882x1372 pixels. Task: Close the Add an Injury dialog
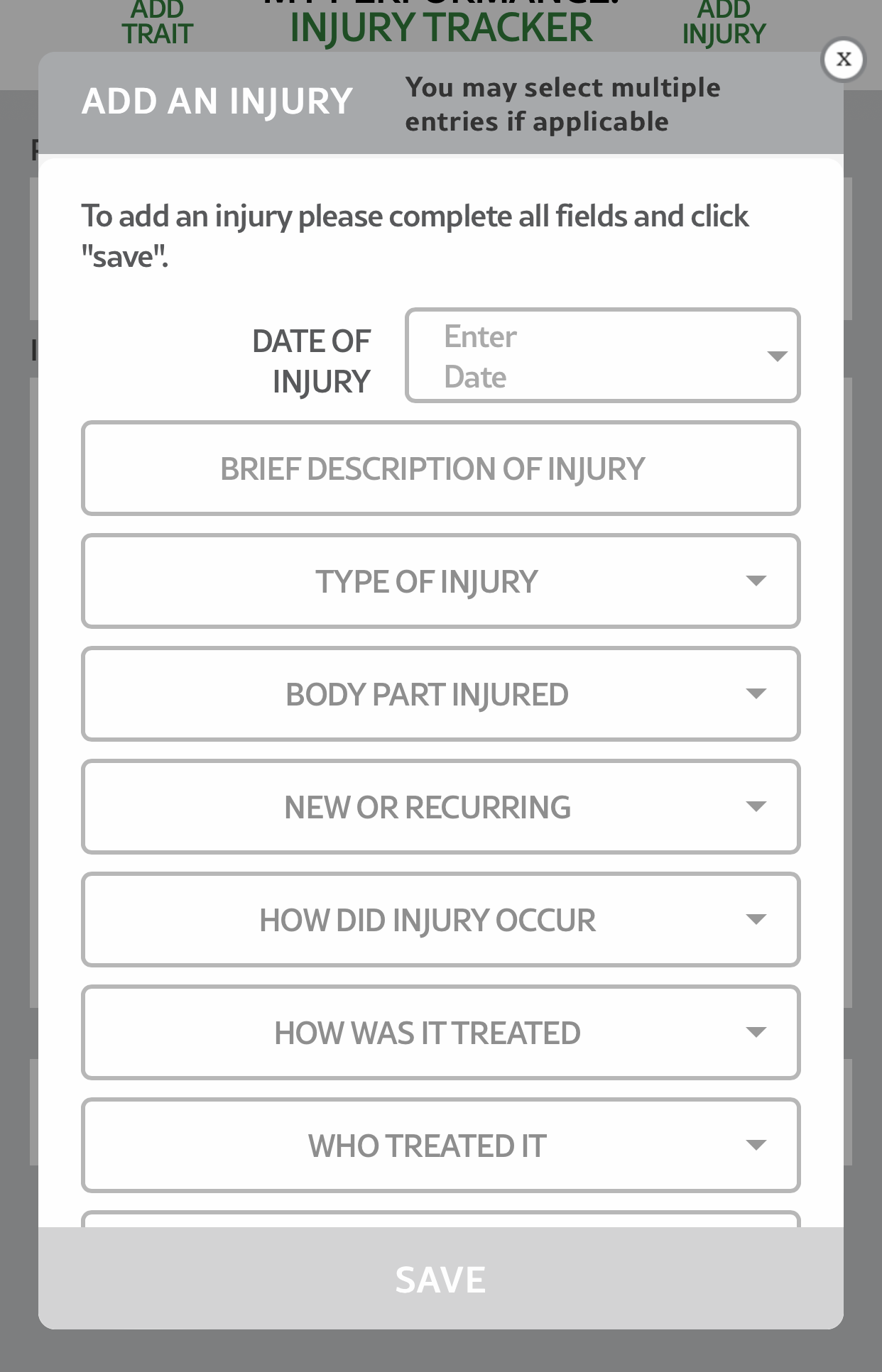pyautogui.click(x=843, y=59)
